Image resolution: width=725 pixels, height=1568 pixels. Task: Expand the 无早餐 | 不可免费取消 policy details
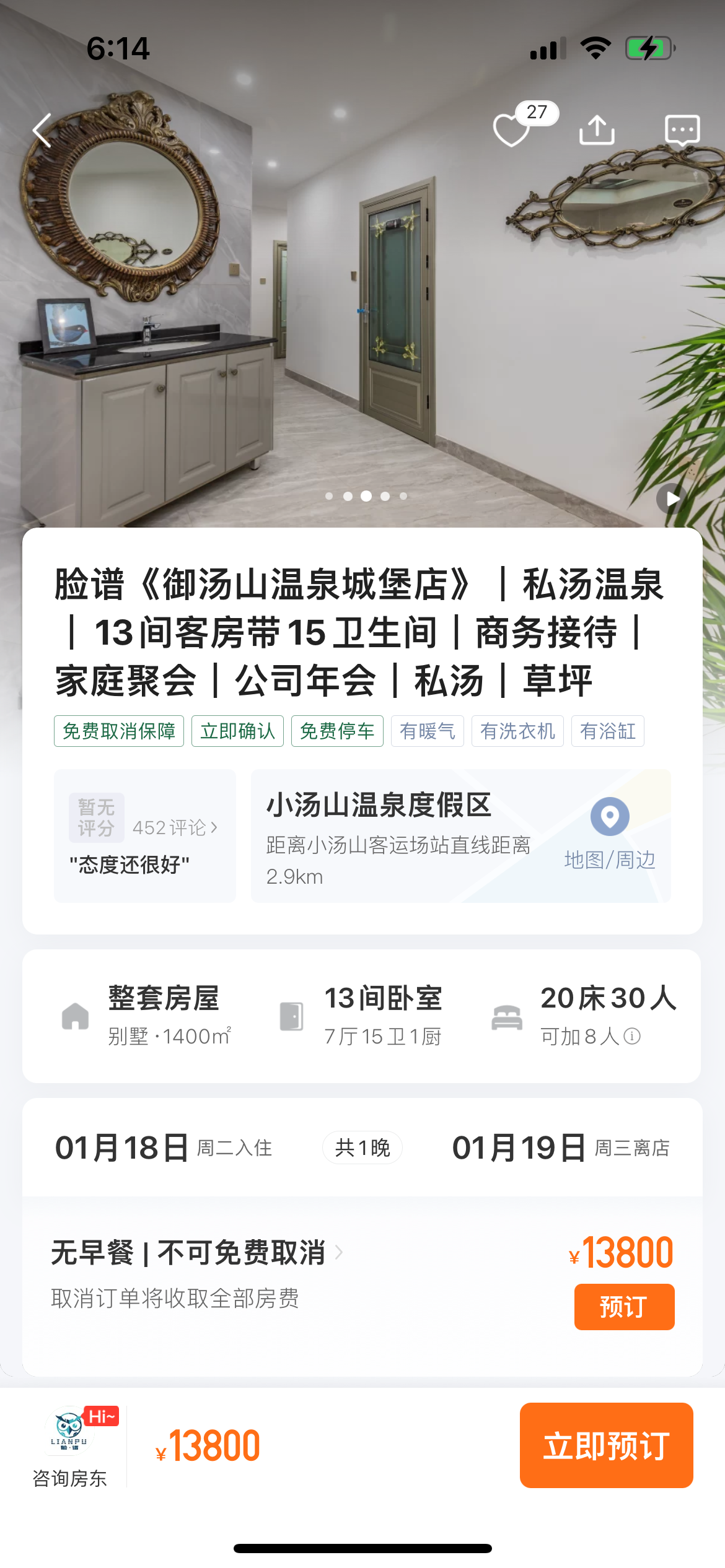point(196,1253)
